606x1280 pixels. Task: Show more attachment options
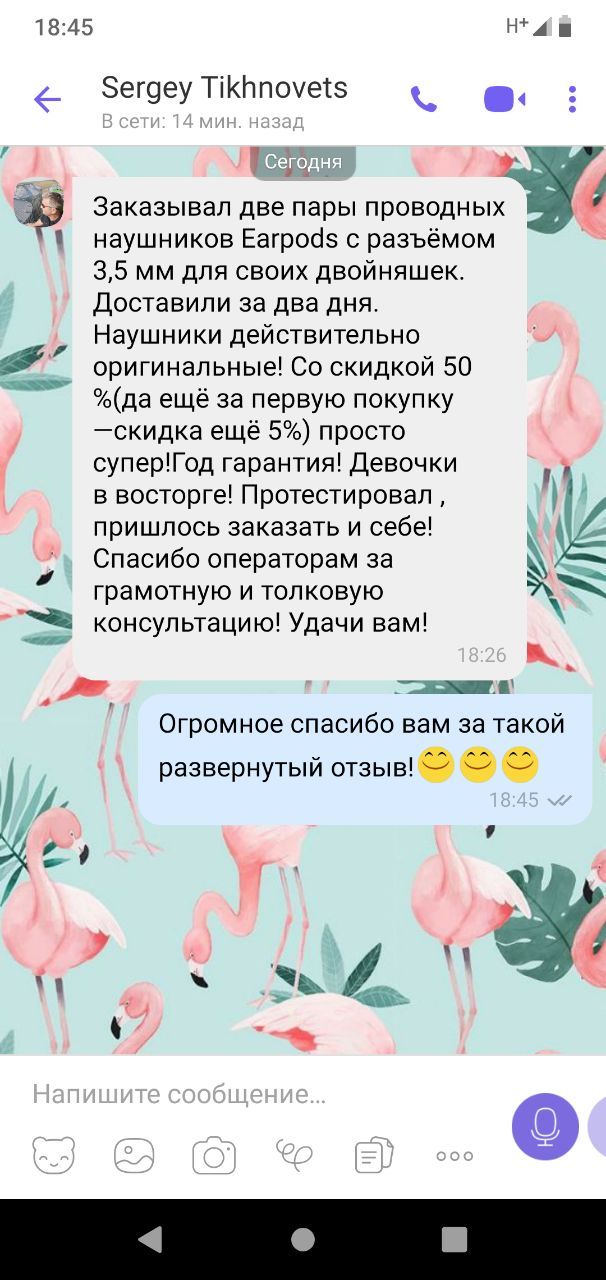coord(454,1155)
